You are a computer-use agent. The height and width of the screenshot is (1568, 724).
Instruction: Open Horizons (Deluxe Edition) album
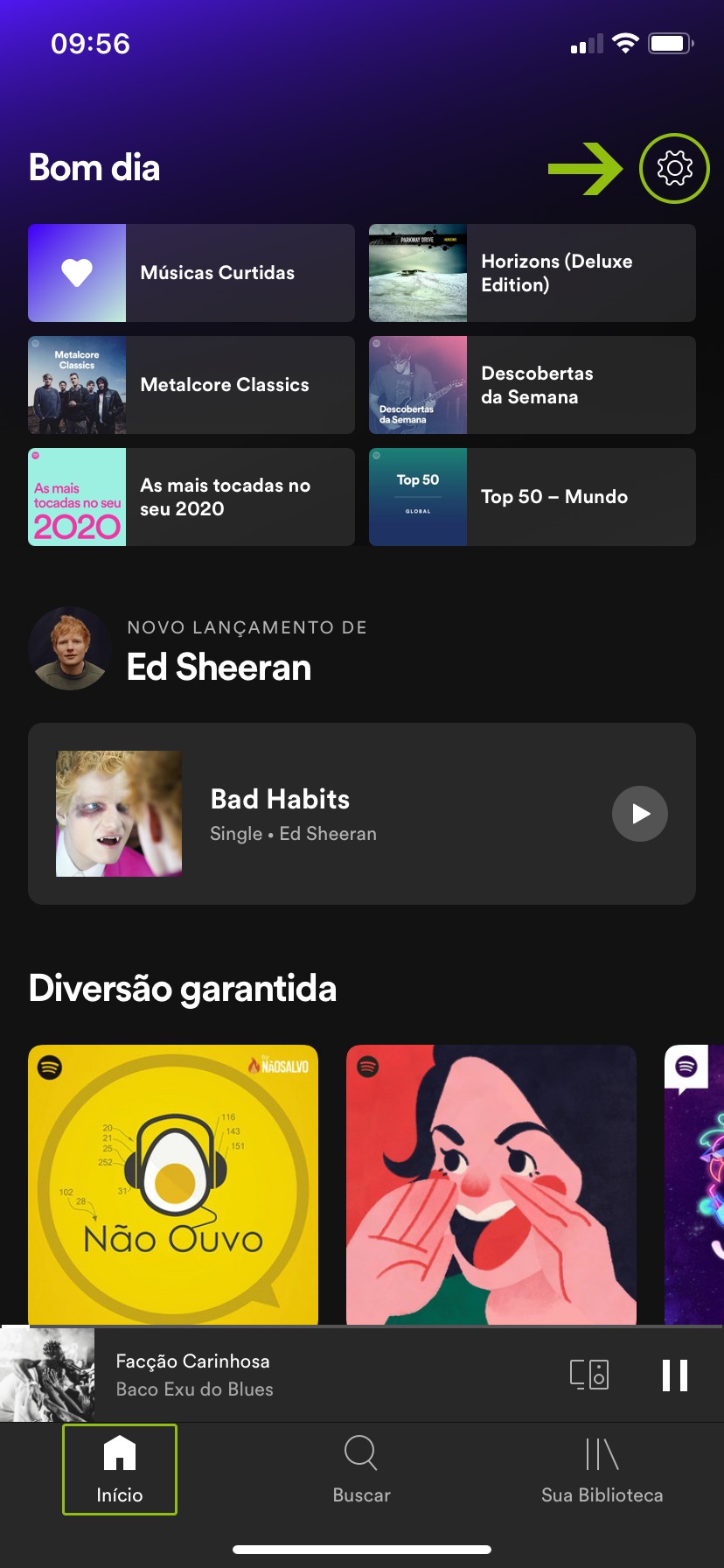pyautogui.click(x=533, y=273)
